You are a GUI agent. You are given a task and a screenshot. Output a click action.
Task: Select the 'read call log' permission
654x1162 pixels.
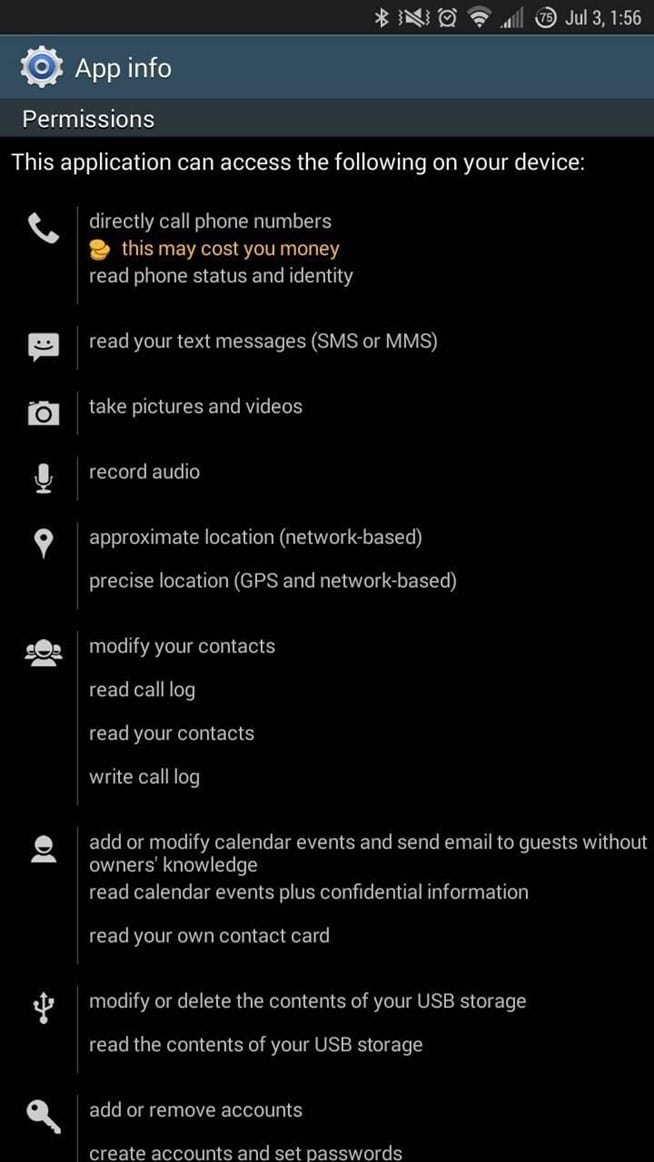click(x=142, y=689)
